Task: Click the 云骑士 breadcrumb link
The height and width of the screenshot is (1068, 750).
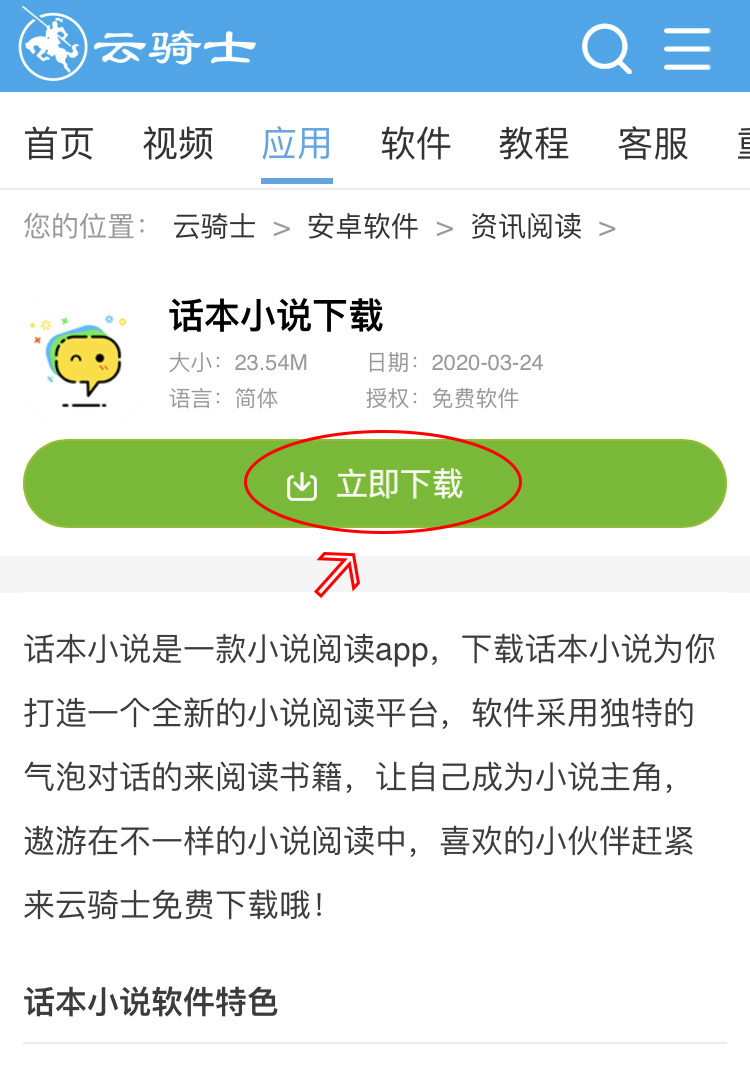Action: click(213, 227)
